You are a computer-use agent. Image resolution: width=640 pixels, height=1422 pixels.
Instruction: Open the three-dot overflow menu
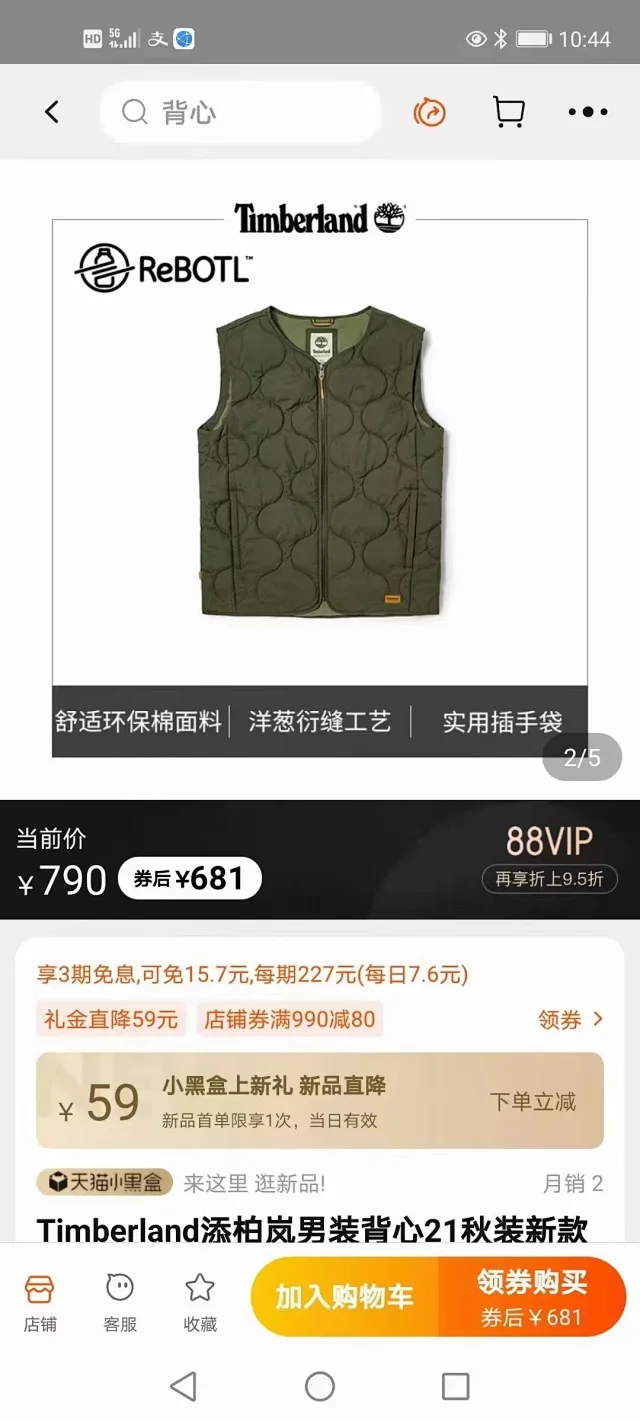coord(587,112)
